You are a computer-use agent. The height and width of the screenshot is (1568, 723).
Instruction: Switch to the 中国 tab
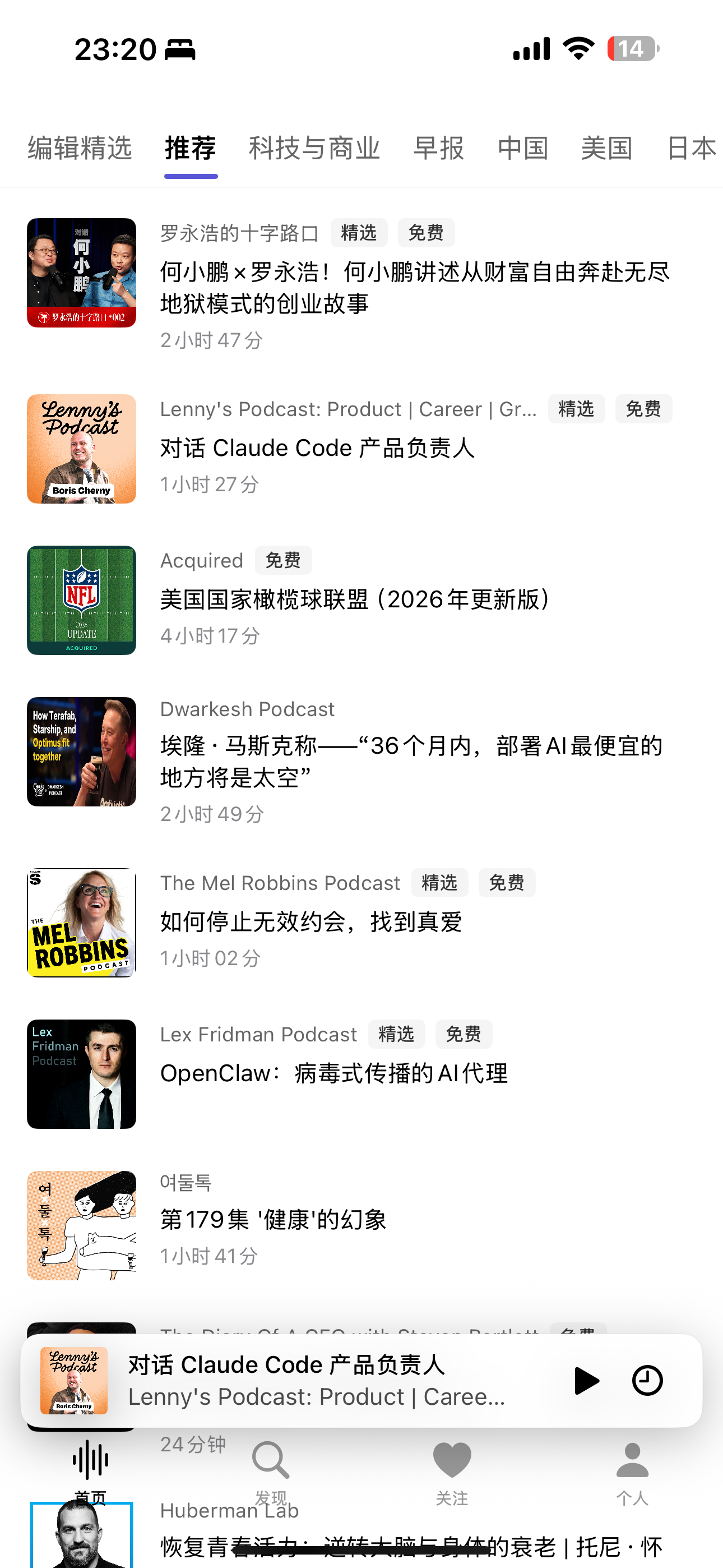pos(523,149)
